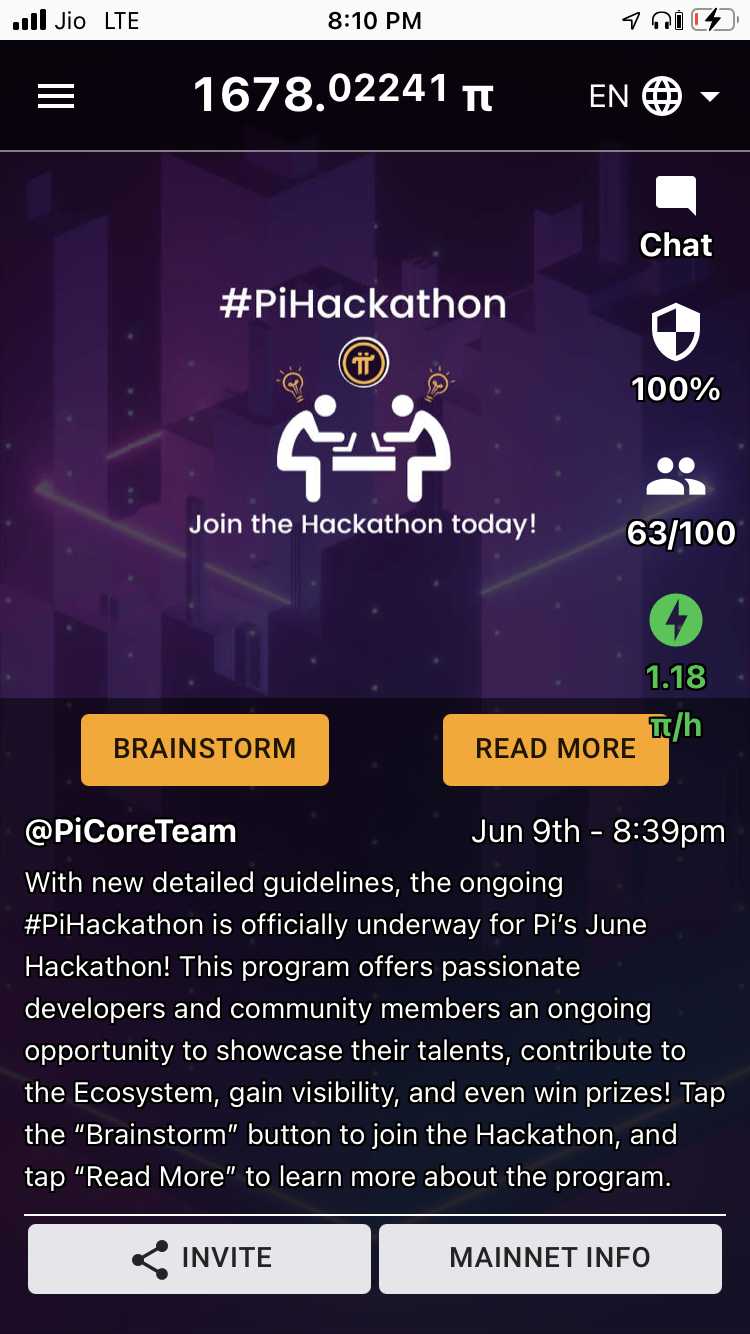Viewport: 750px width, 1334px height.
Task: Open the hamburger menu
Action: click(56, 96)
